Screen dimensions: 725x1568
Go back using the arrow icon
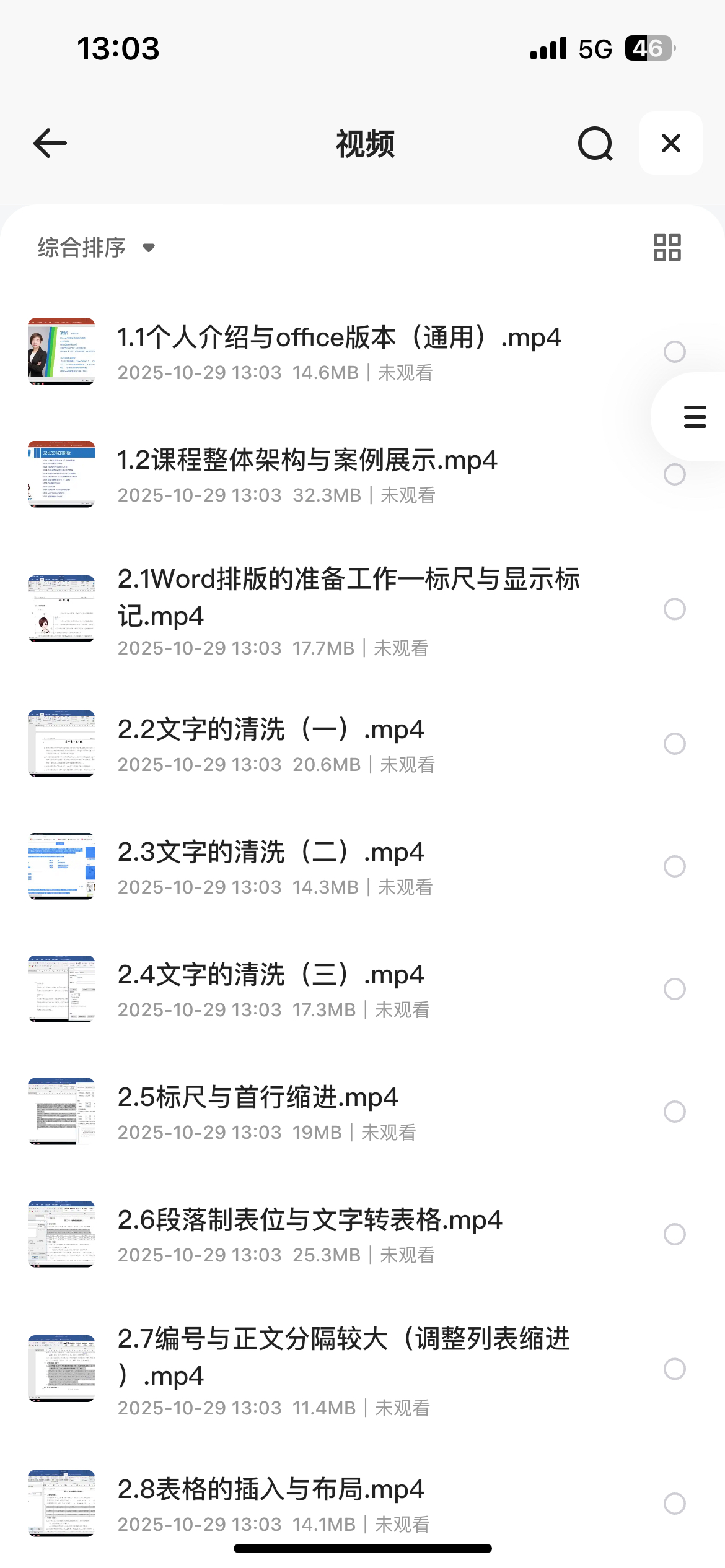coord(50,143)
